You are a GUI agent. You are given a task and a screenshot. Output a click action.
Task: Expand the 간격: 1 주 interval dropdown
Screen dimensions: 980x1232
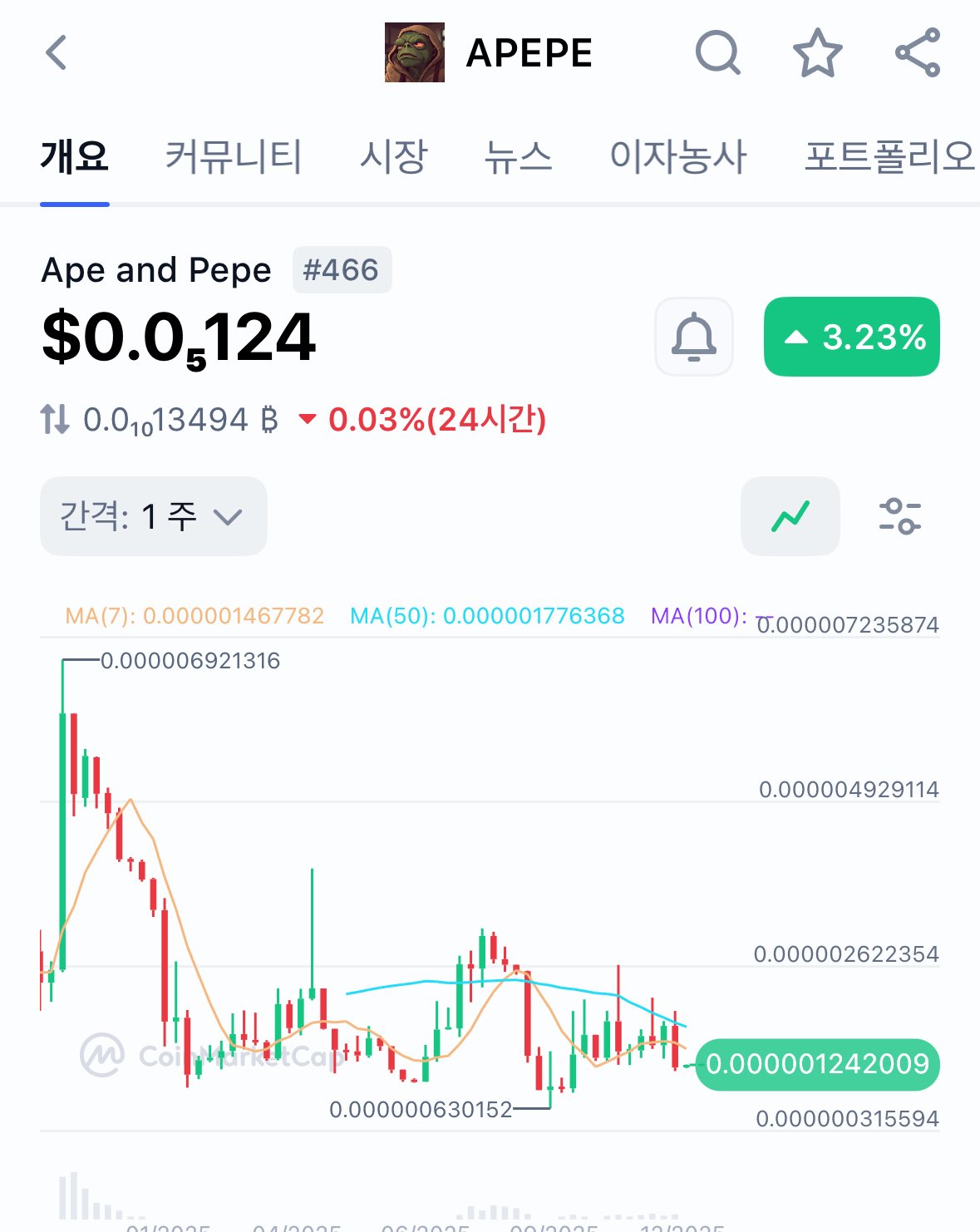tap(153, 516)
